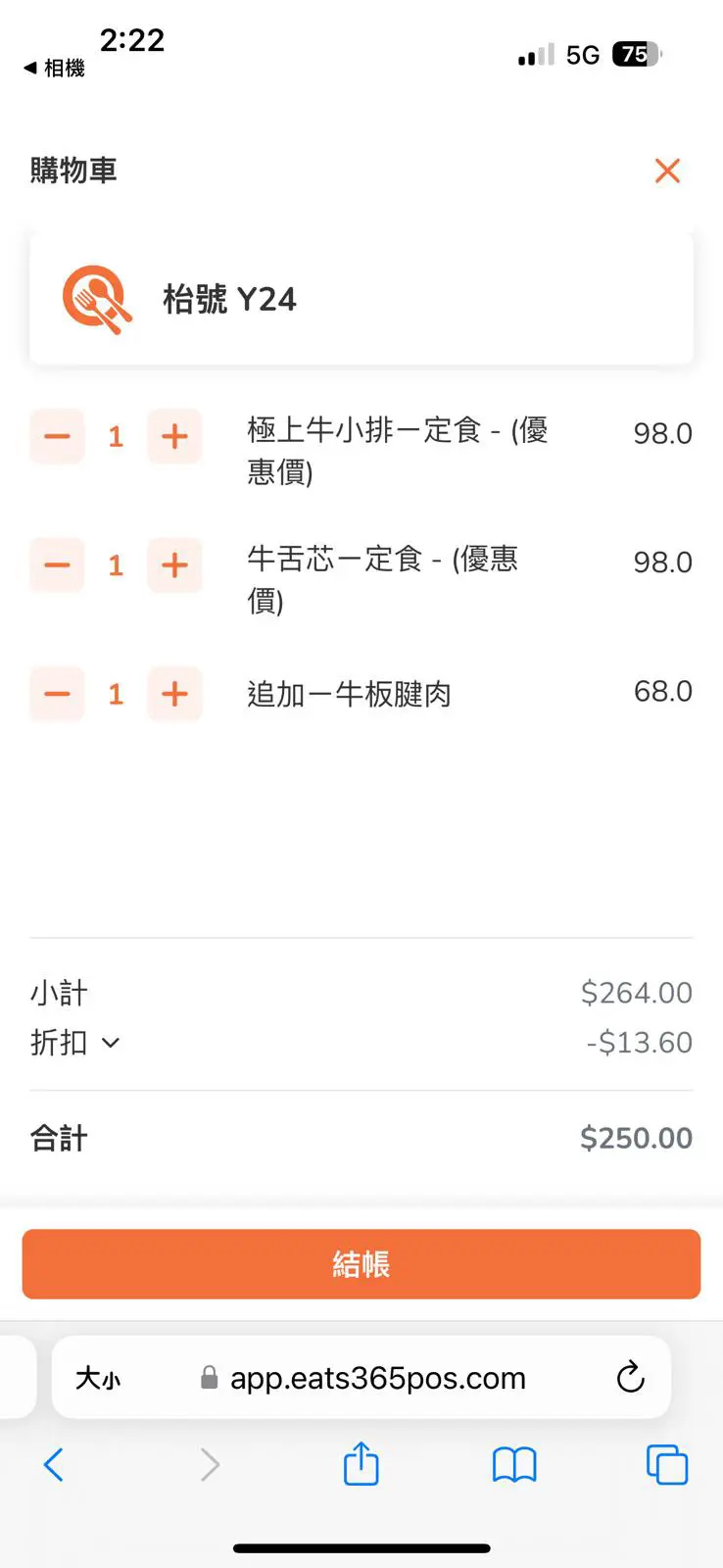Close the 購物車 cart panel
This screenshot has width=723, height=1568.
[667, 171]
